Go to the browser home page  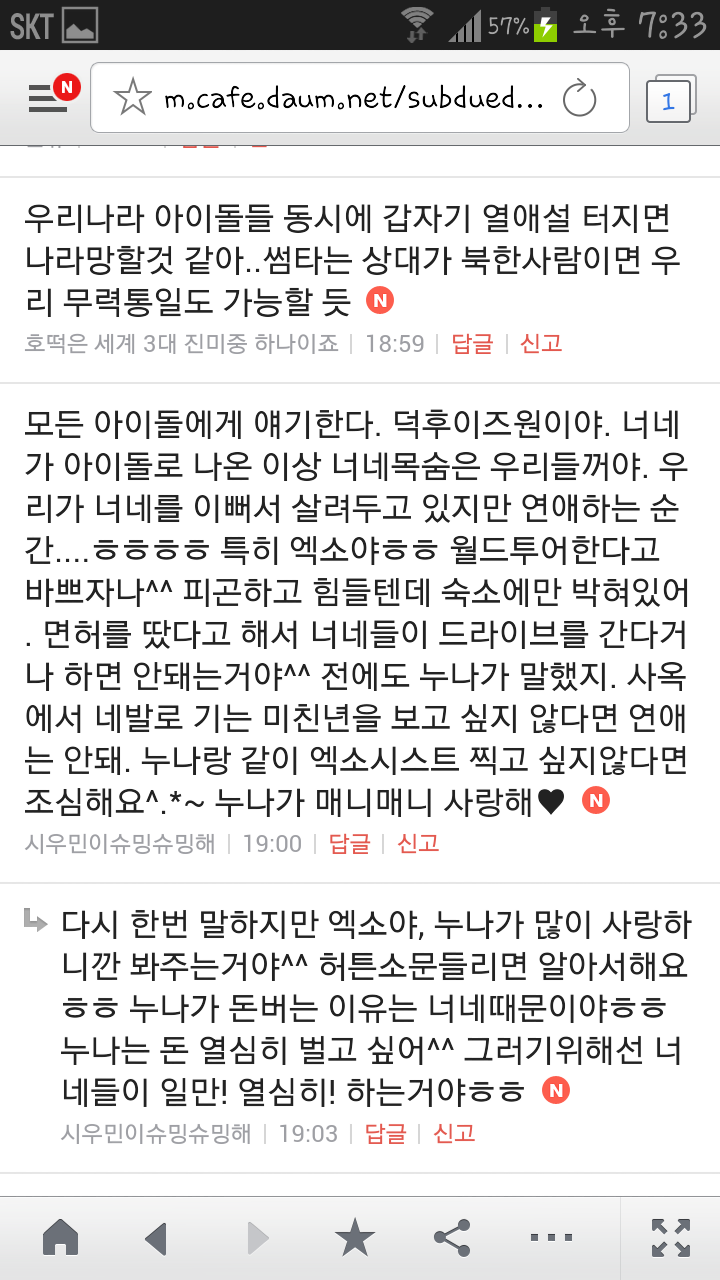coord(61,1237)
